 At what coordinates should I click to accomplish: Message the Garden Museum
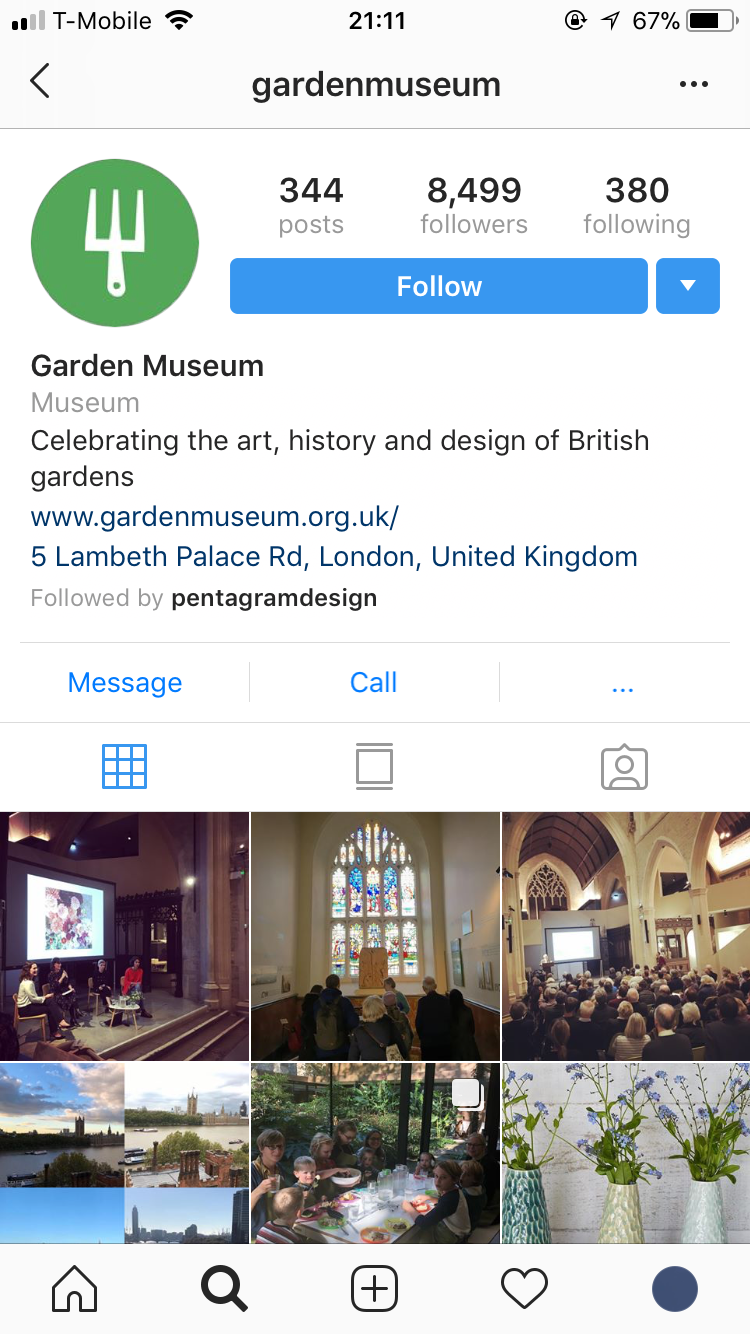125,683
